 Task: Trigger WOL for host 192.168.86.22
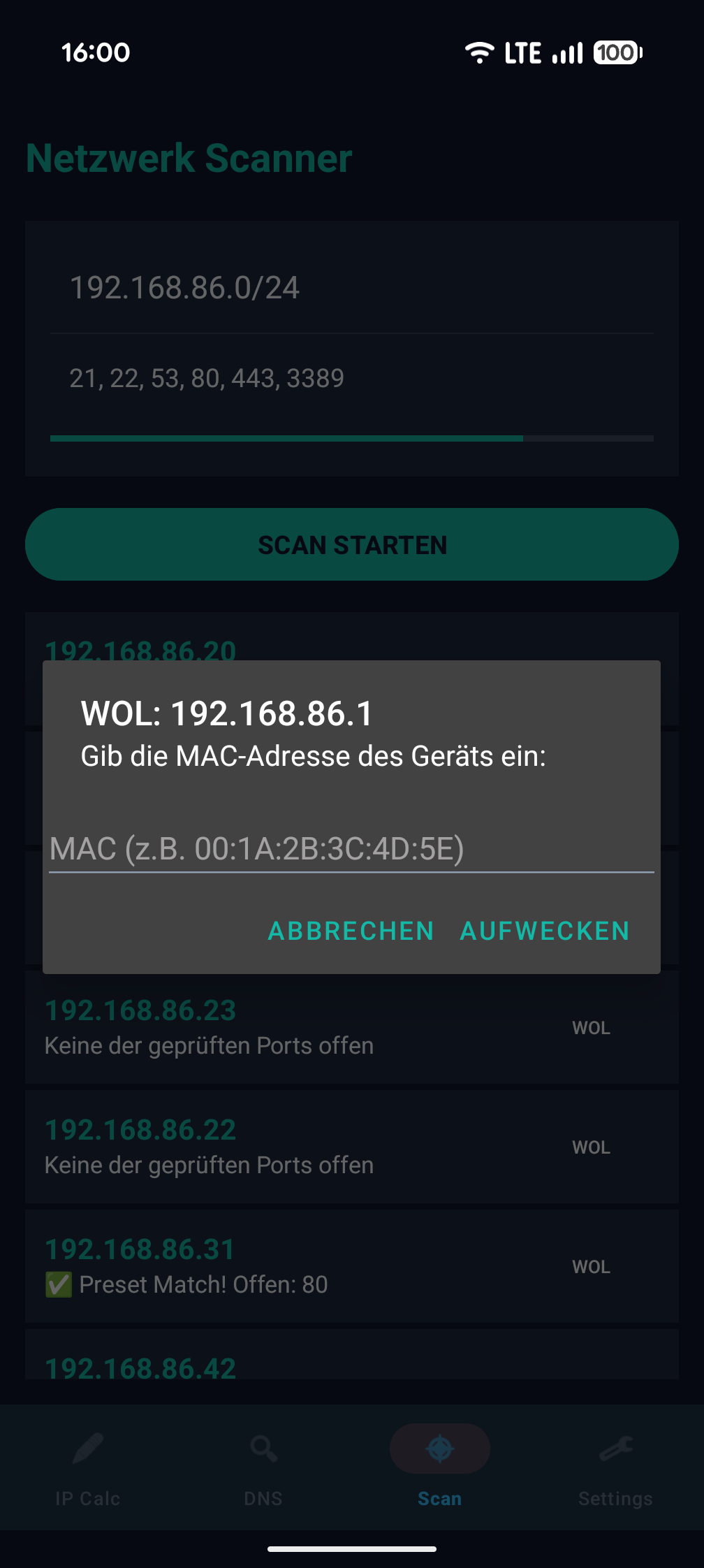[591, 1147]
